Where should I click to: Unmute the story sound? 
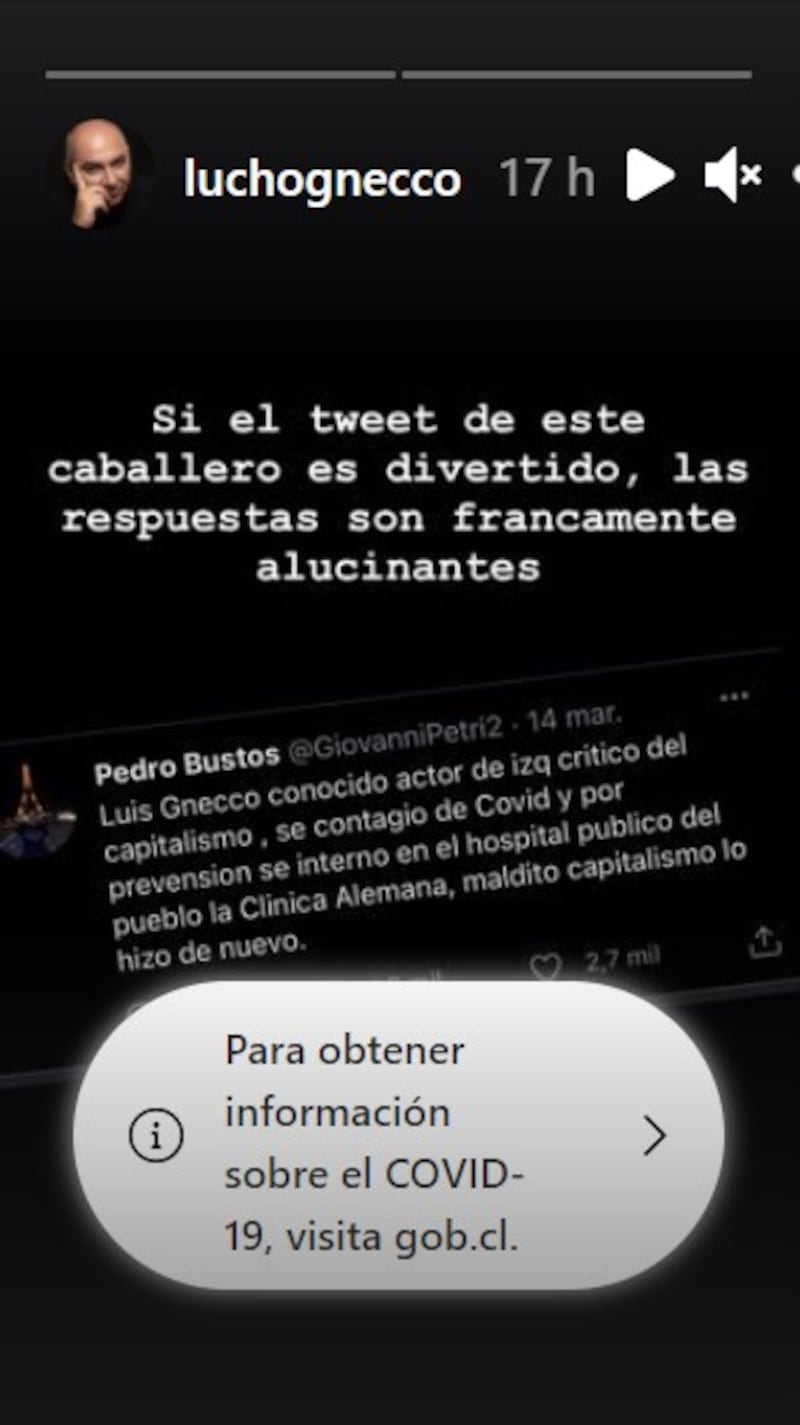(732, 176)
